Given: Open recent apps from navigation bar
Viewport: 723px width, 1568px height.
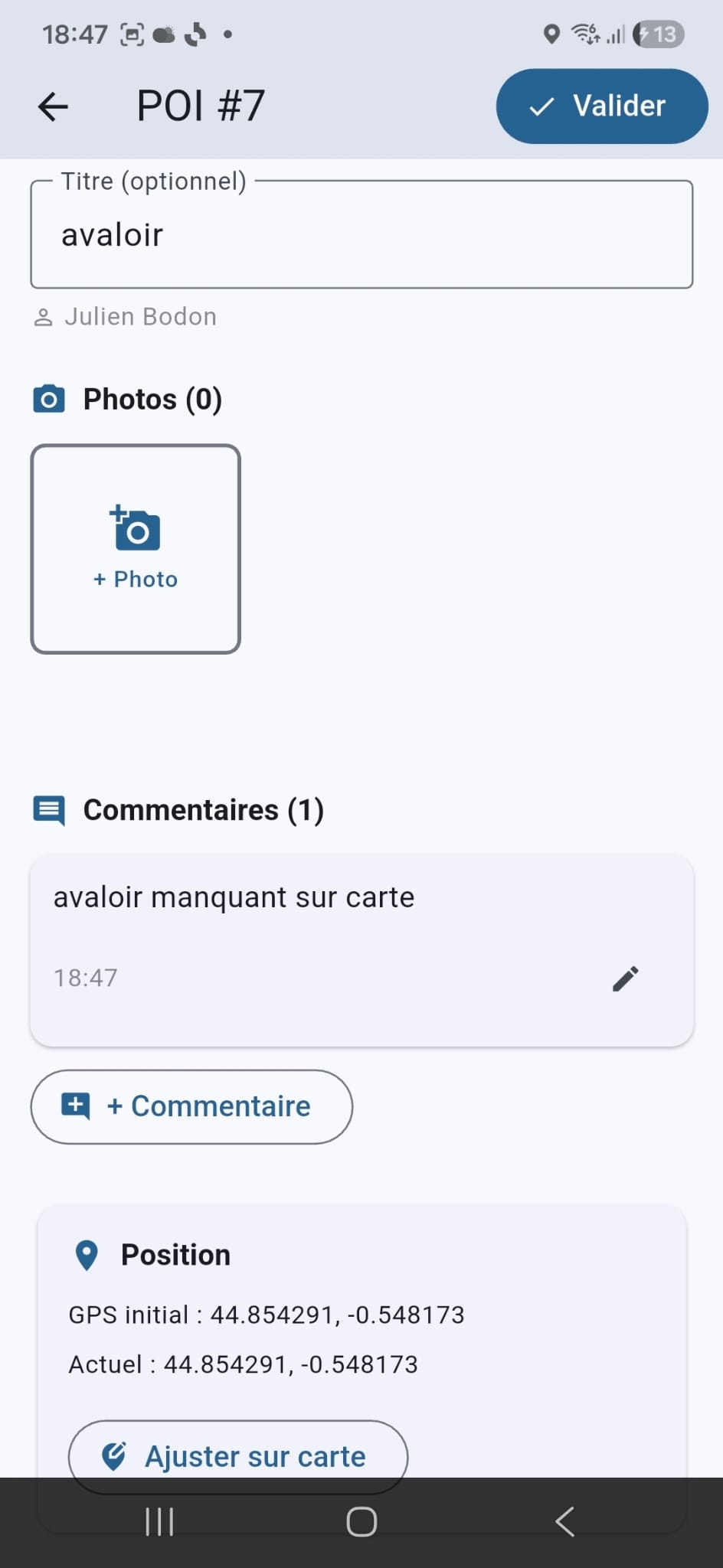Looking at the screenshot, I should pos(159,1521).
